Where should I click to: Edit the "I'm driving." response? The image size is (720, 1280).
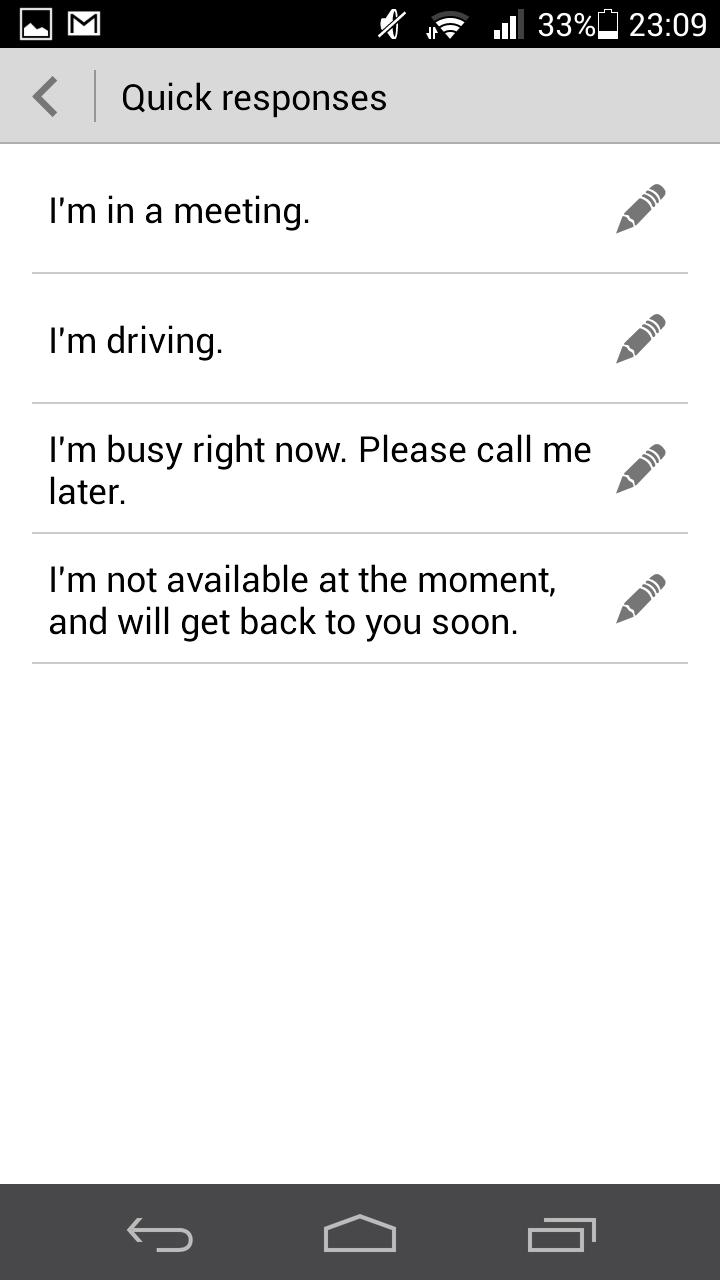click(x=640, y=338)
